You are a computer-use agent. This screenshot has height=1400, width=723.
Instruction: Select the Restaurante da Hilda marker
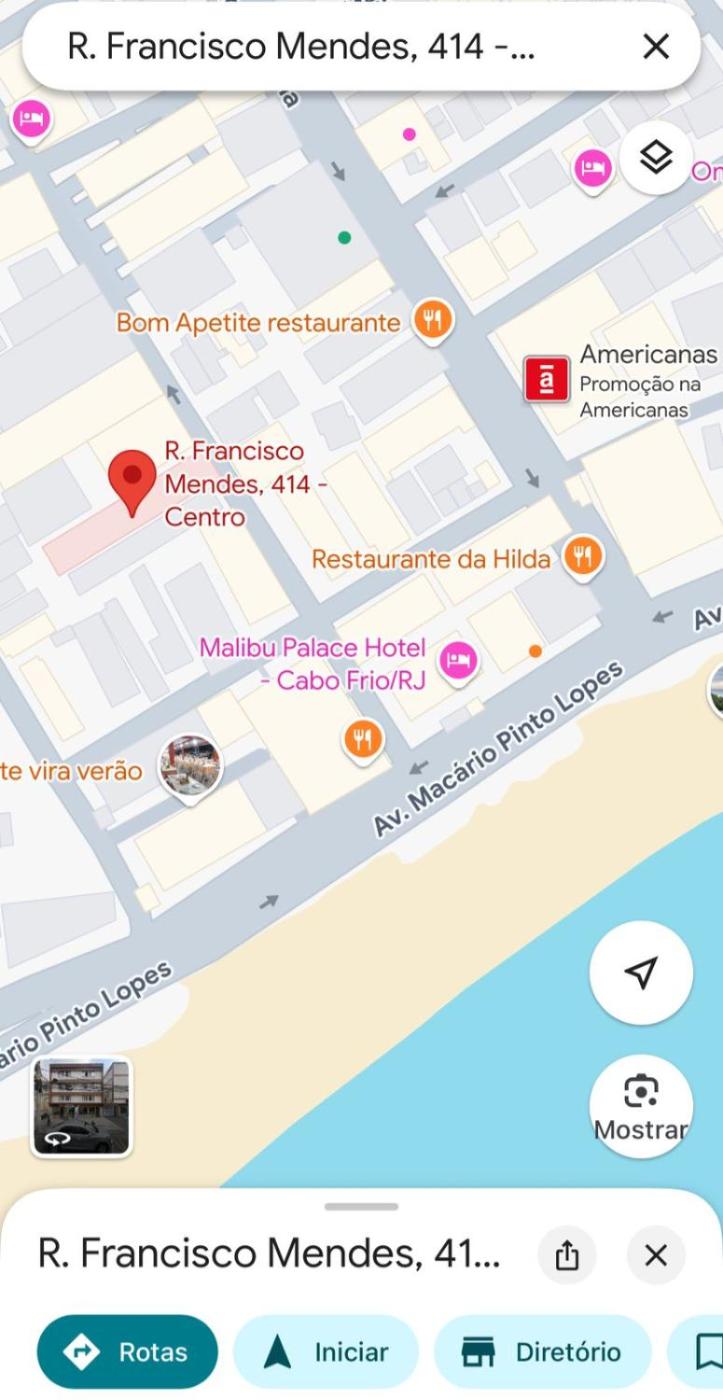click(x=583, y=556)
